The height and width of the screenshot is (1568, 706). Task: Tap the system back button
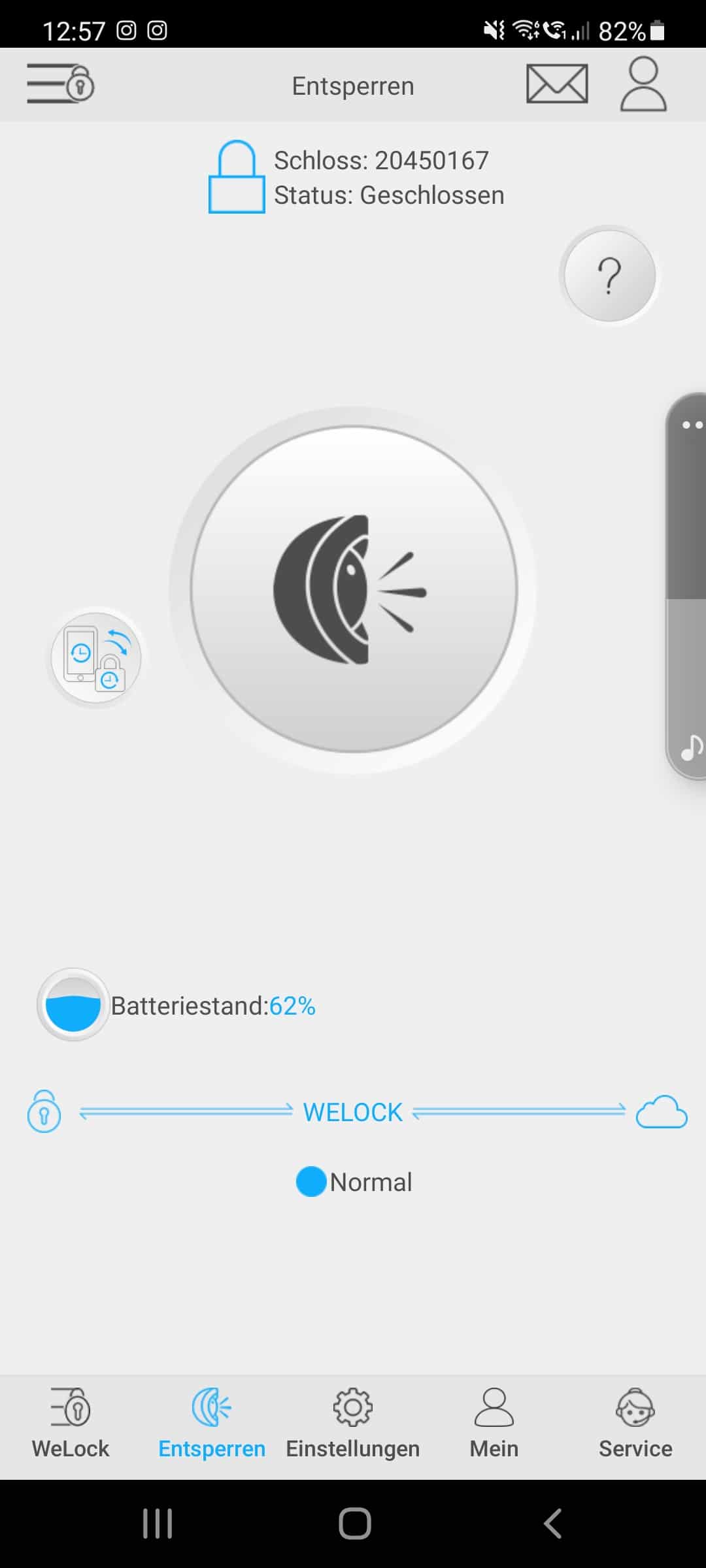[552, 1524]
